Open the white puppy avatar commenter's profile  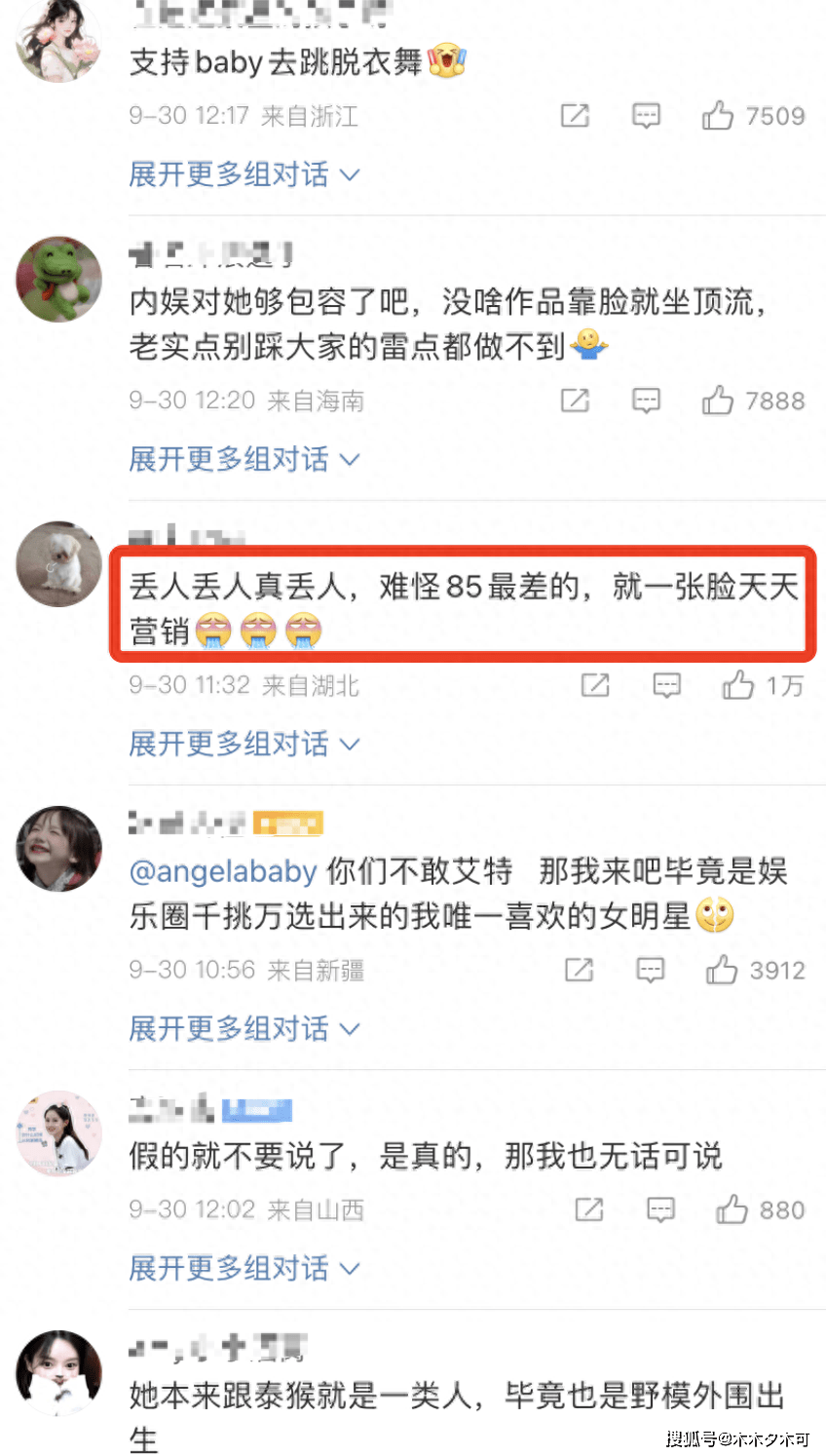coord(58,563)
